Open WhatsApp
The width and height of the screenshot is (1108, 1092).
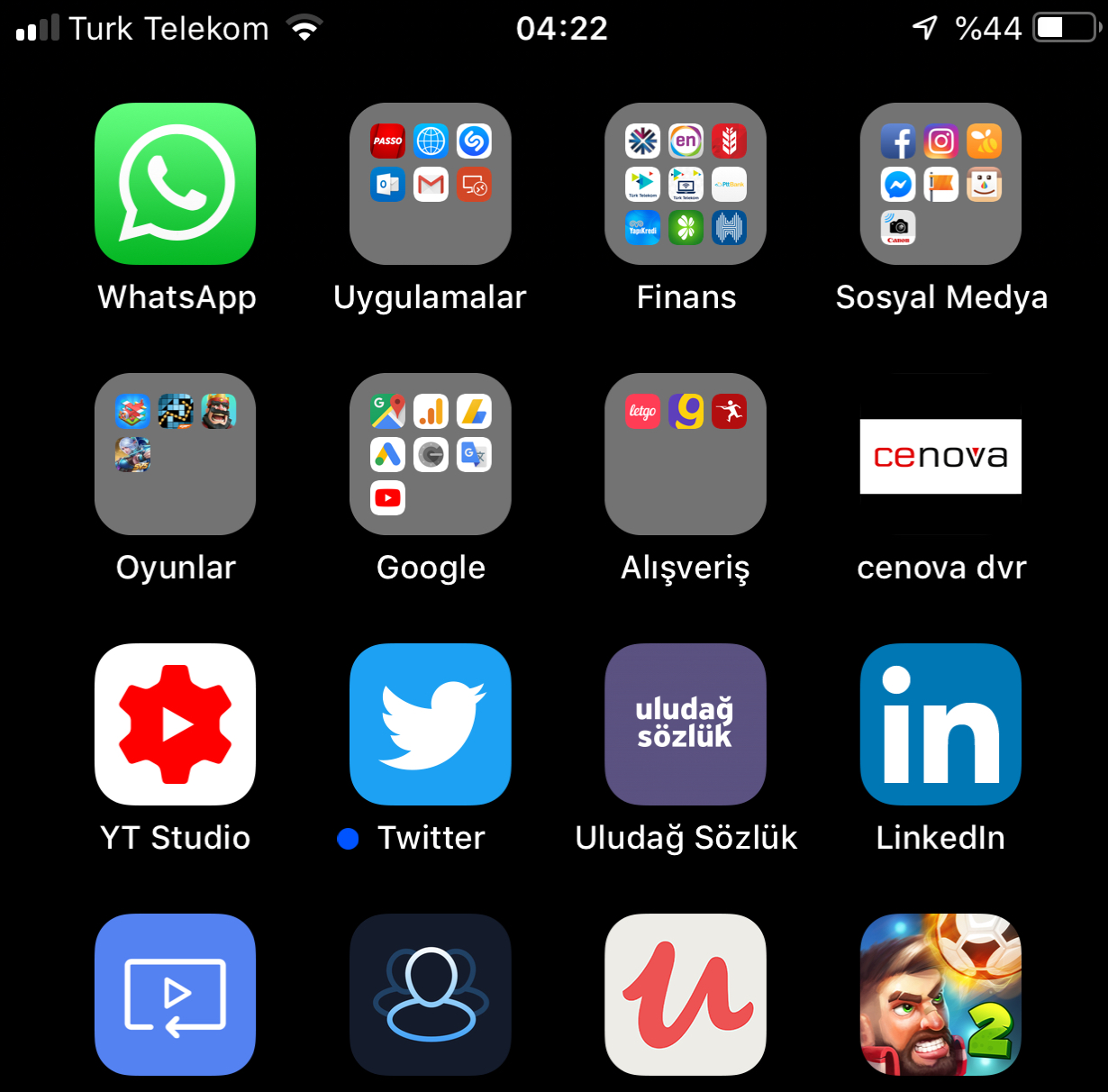pyautogui.click(x=175, y=184)
